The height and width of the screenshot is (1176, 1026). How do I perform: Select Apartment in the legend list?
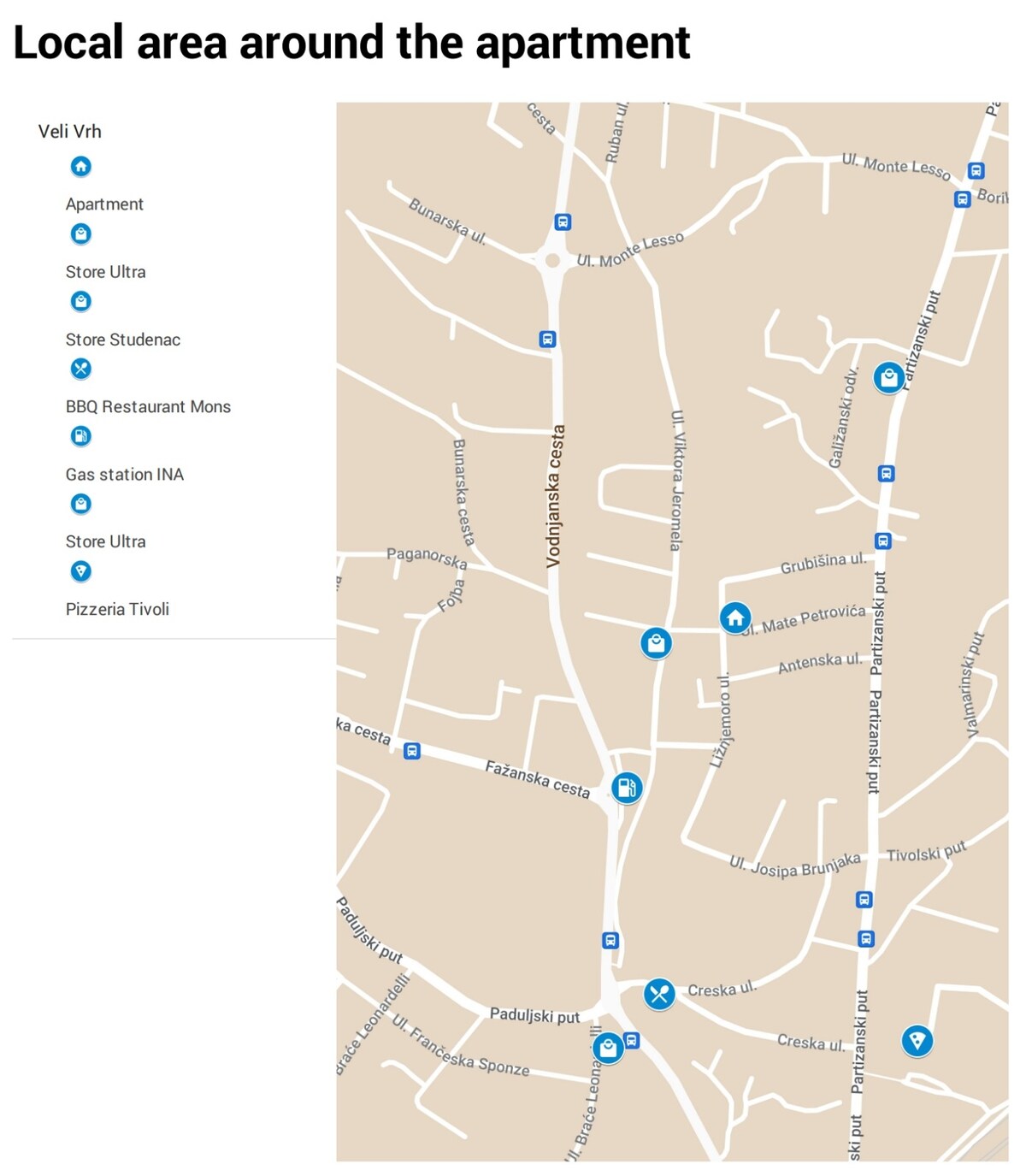[104, 204]
